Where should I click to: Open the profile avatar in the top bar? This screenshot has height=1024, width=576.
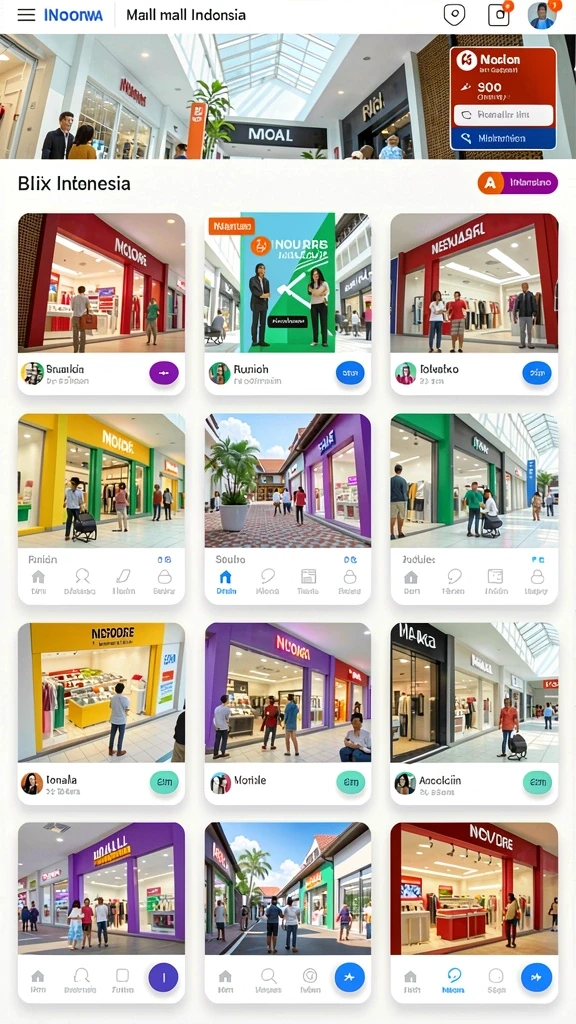click(x=541, y=15)
